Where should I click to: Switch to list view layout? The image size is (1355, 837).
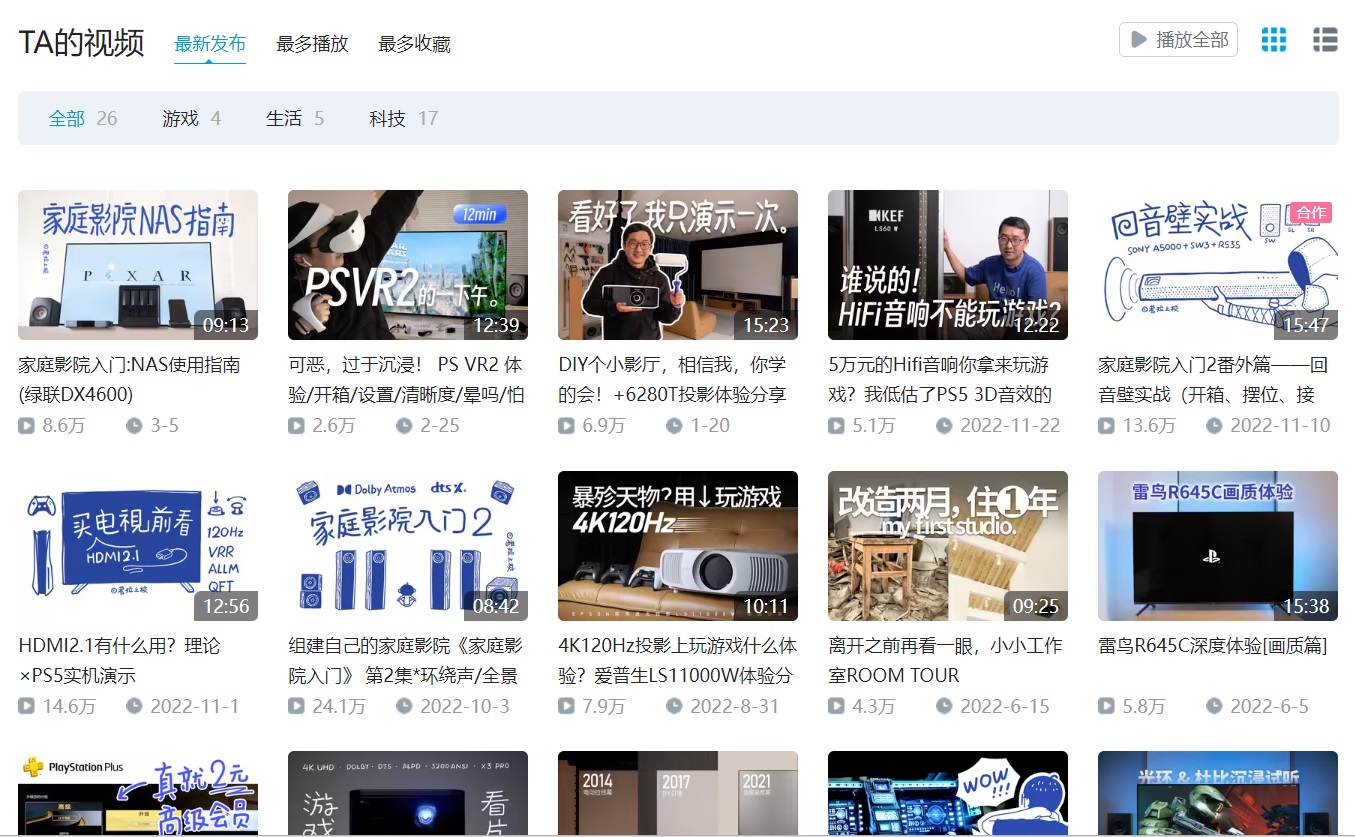tap(1325, 40)
